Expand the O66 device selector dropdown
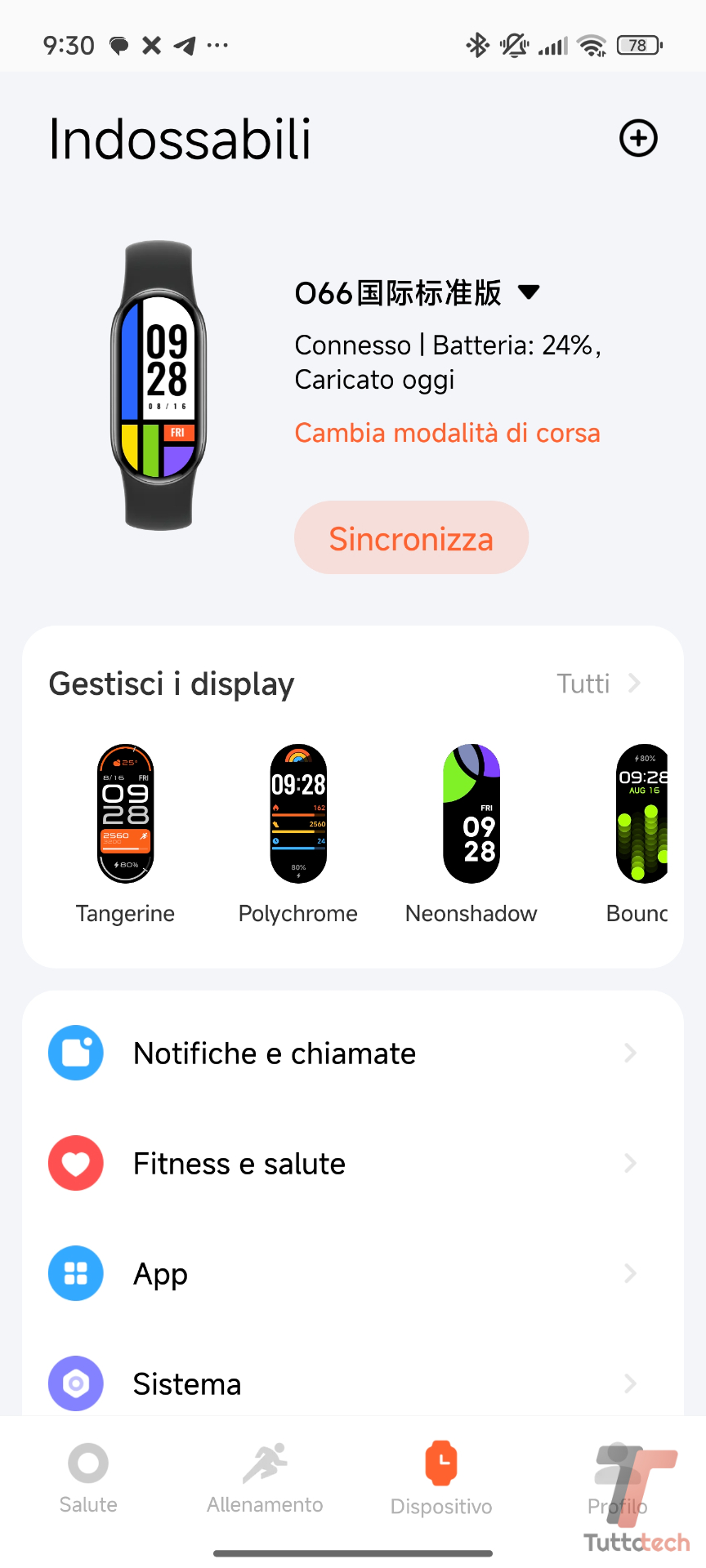 pyautogui.click(x=529, y=292)
